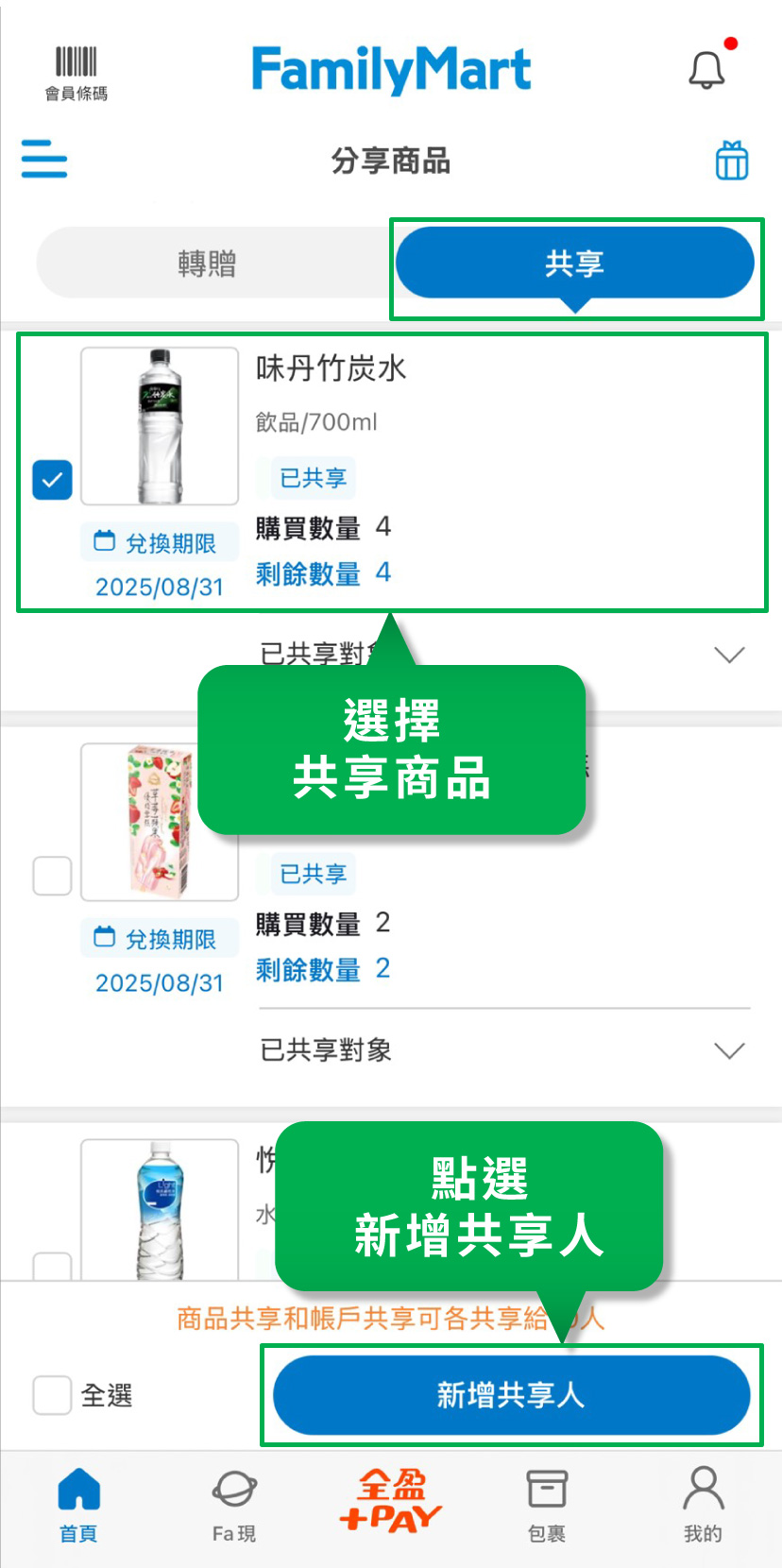Open the notifications bell

point(706,70)
